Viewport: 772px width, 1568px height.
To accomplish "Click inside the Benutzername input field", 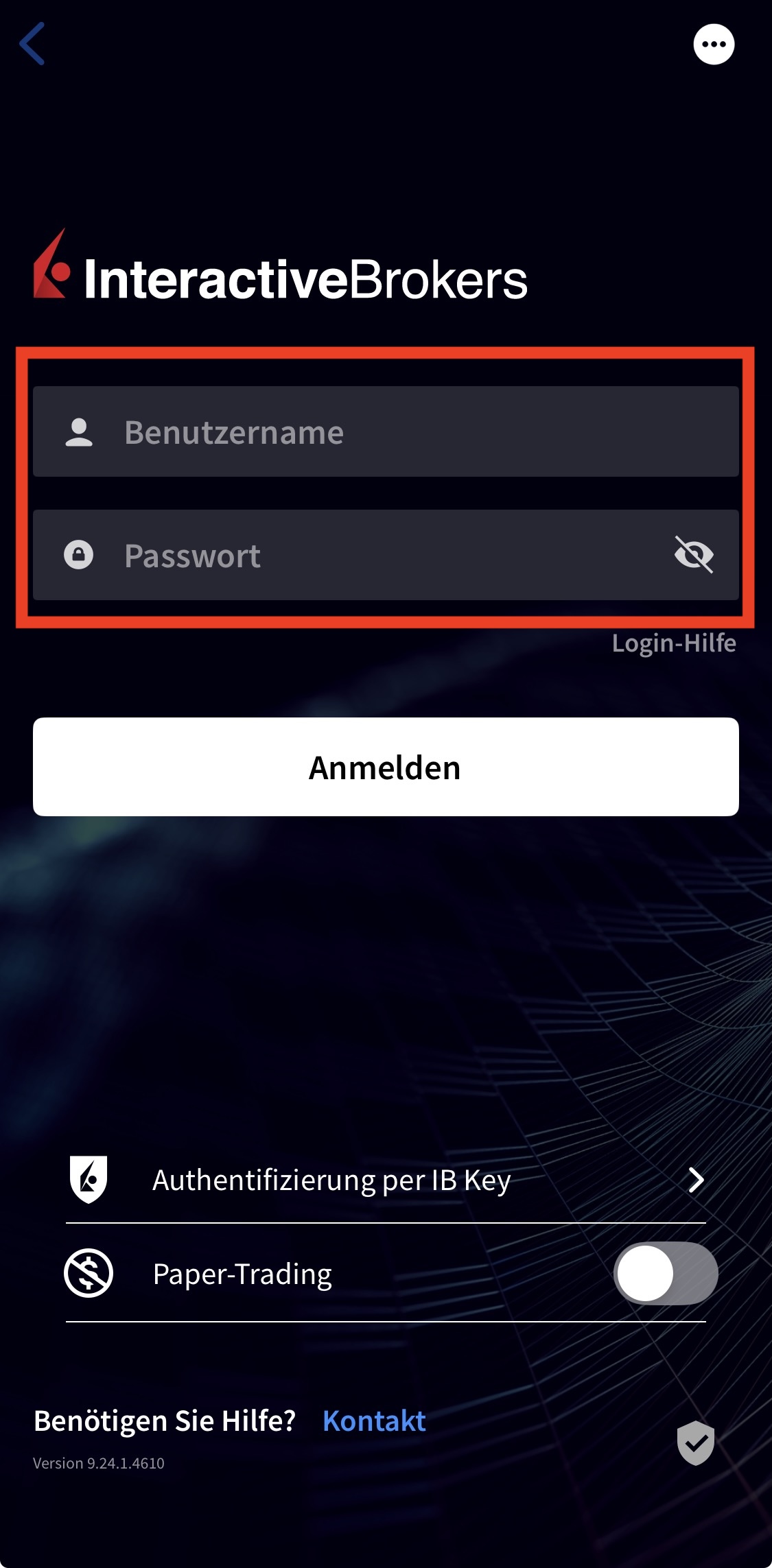I will (x=386, y=432).
